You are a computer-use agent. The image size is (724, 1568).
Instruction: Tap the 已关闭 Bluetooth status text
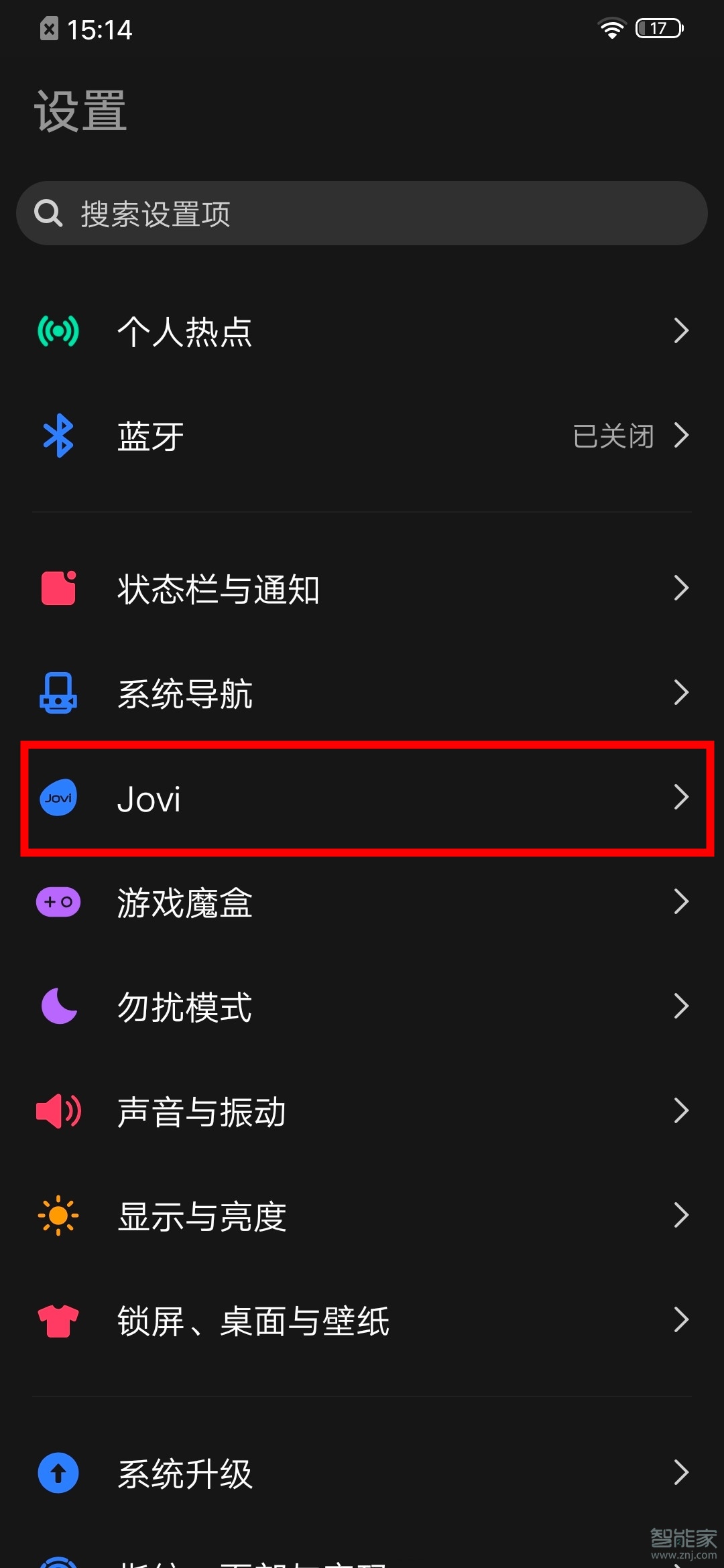coord(614,435)
